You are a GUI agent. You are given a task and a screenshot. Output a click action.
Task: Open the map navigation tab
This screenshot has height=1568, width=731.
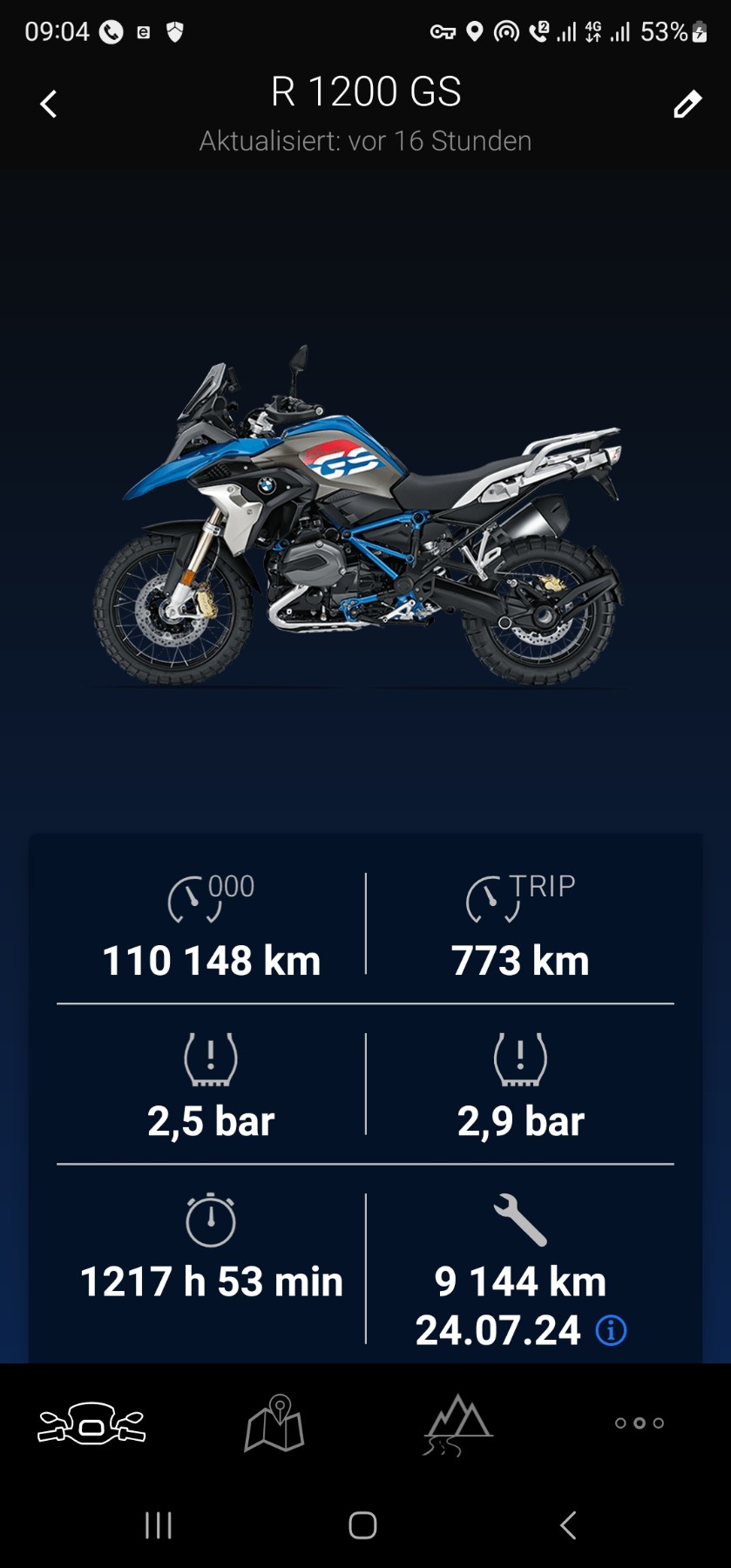274,1423
